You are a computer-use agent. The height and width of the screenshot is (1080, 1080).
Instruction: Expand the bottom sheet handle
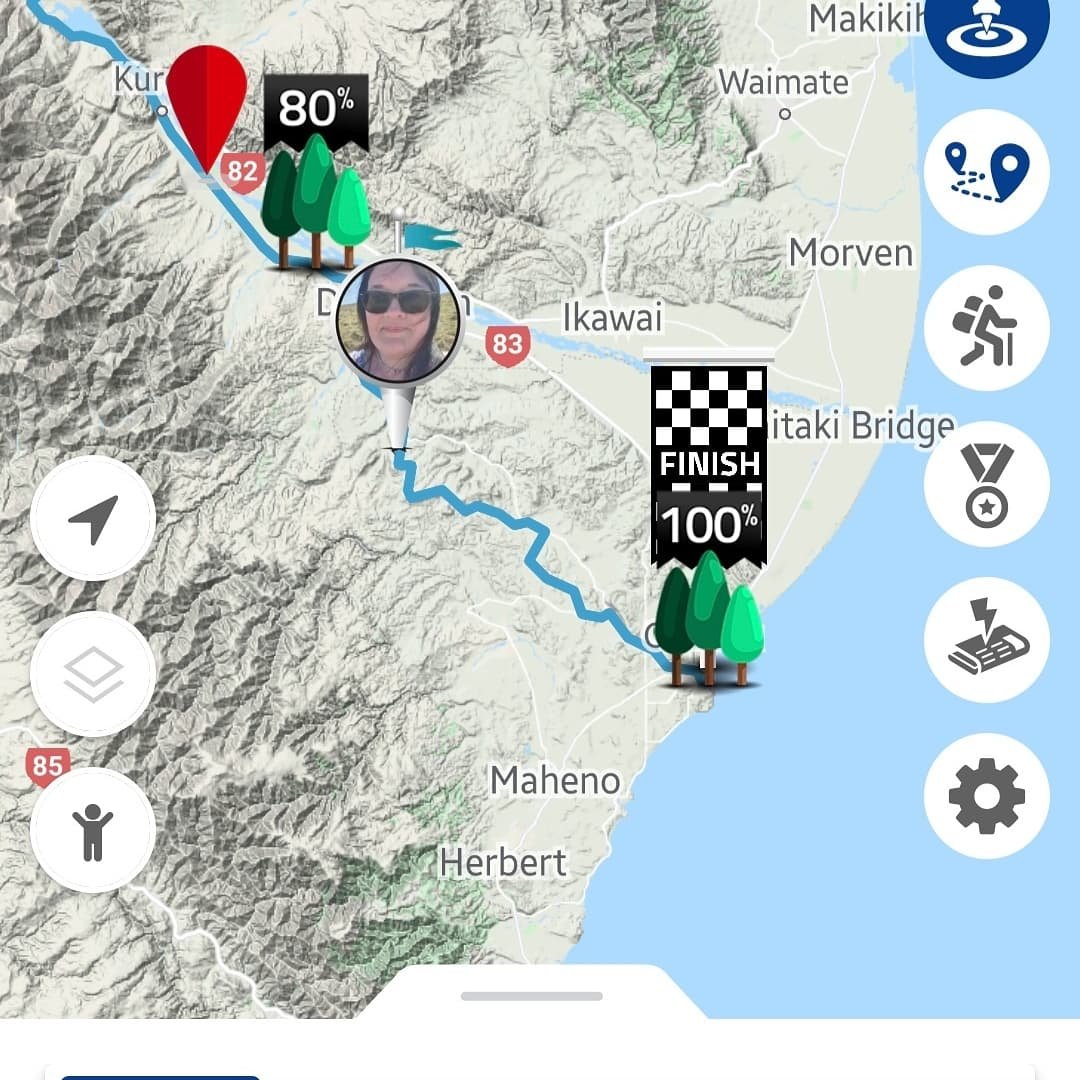(x=531, y=996)
